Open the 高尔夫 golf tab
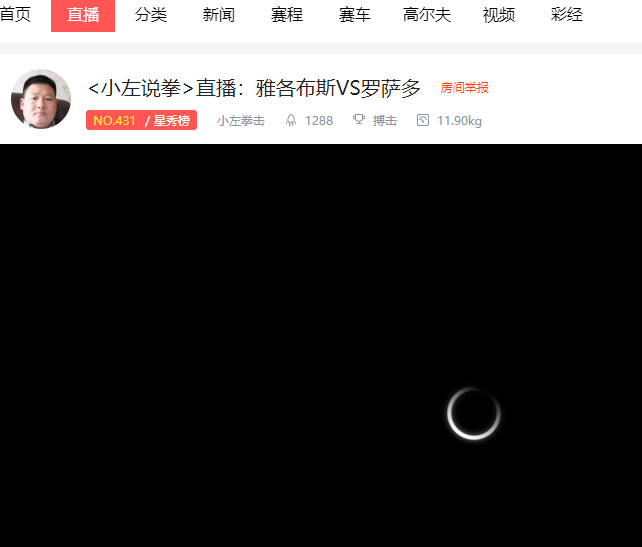The image size is (642, 547). (427, 15)
